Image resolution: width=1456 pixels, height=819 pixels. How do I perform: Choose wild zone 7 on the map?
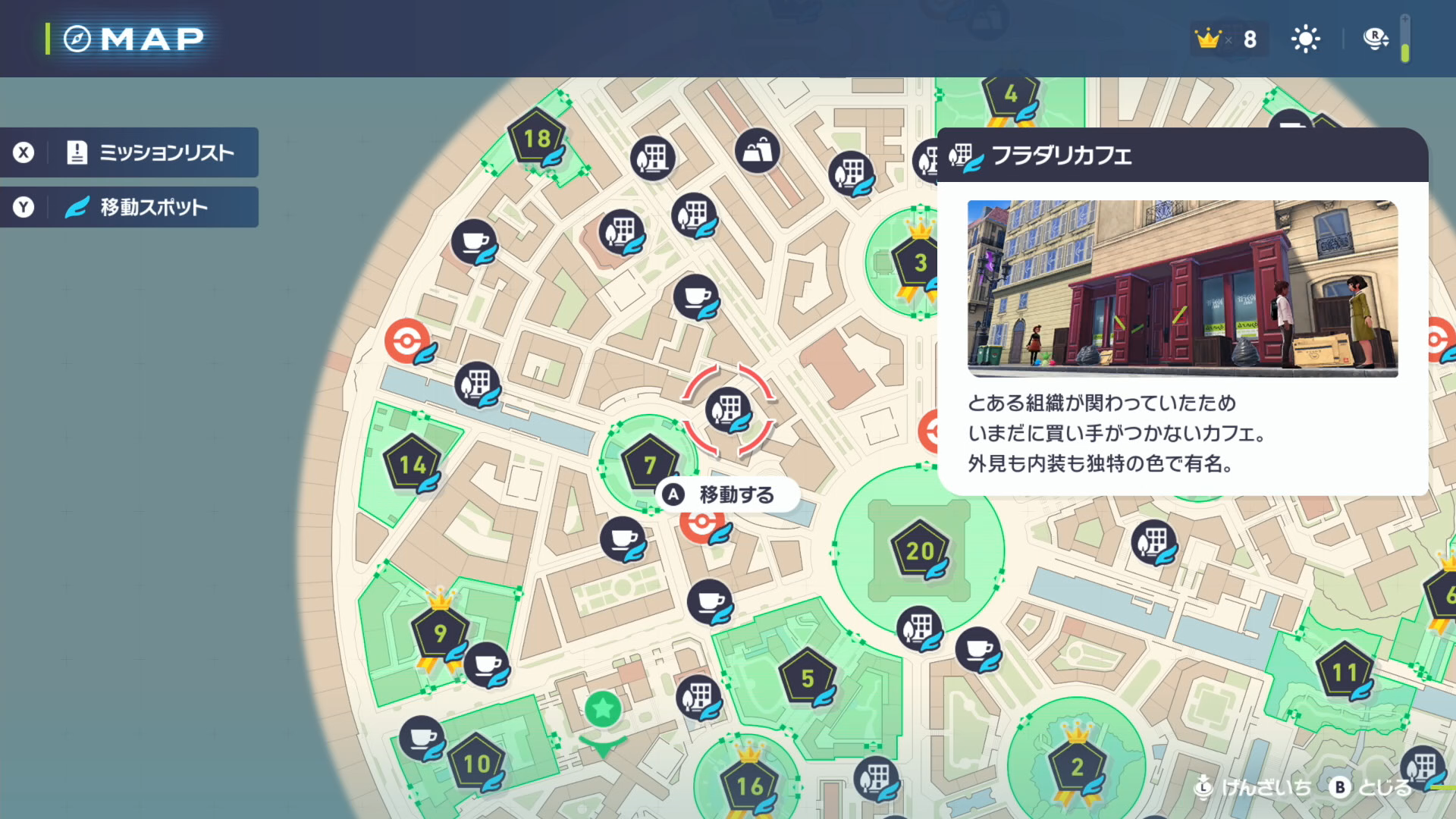(649, 464)
